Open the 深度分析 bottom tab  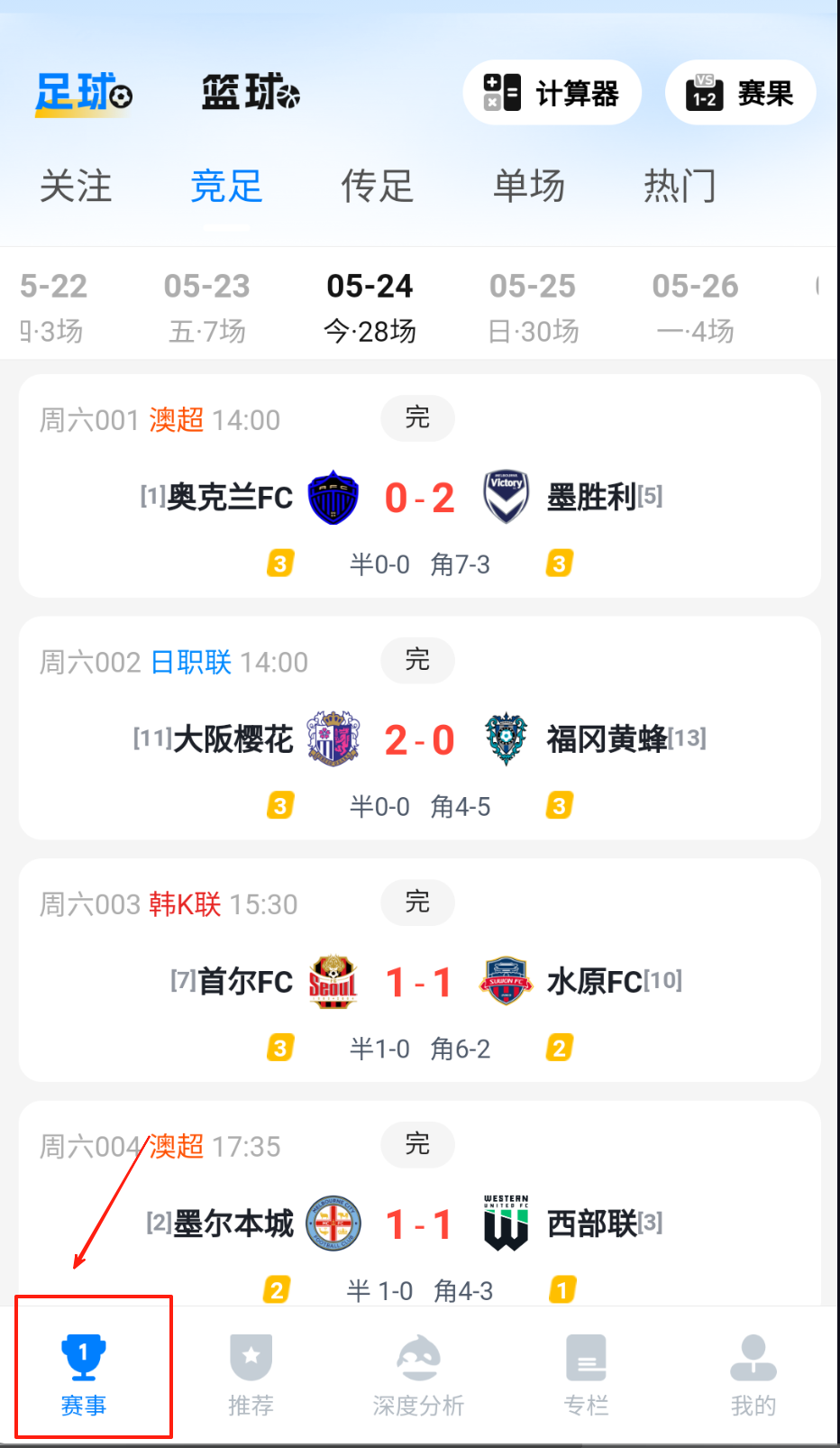pos(418,1375)
